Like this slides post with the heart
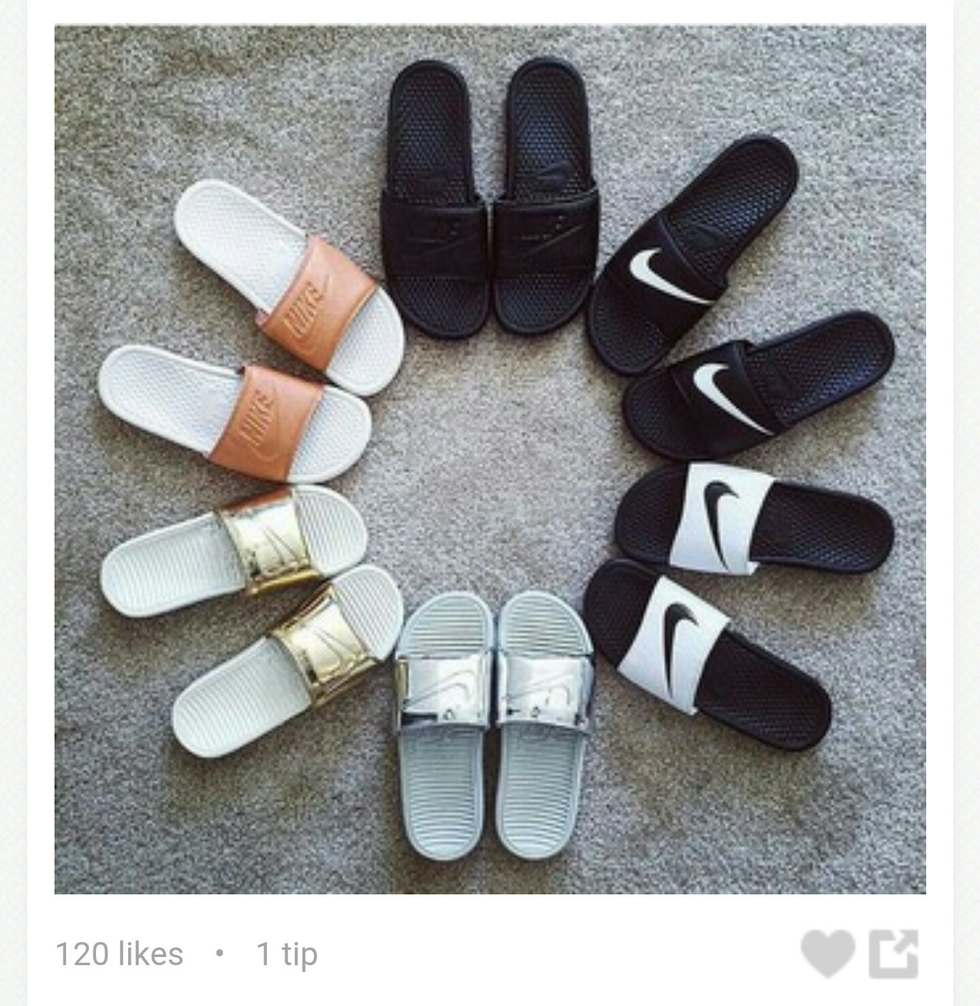The height and width of the screenshot is (1006, 980). point(827,952)
